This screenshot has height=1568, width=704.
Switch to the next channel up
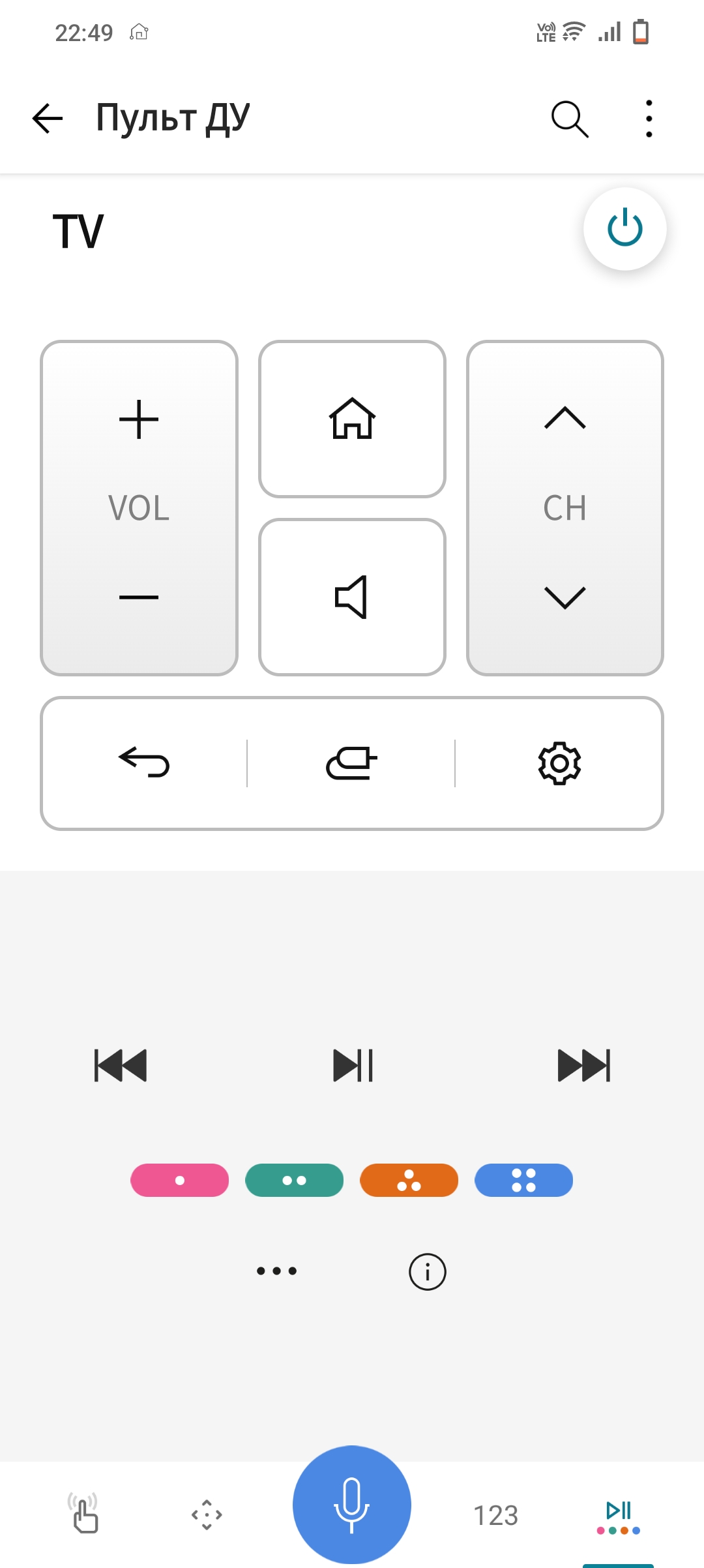(x=565, y=418)
